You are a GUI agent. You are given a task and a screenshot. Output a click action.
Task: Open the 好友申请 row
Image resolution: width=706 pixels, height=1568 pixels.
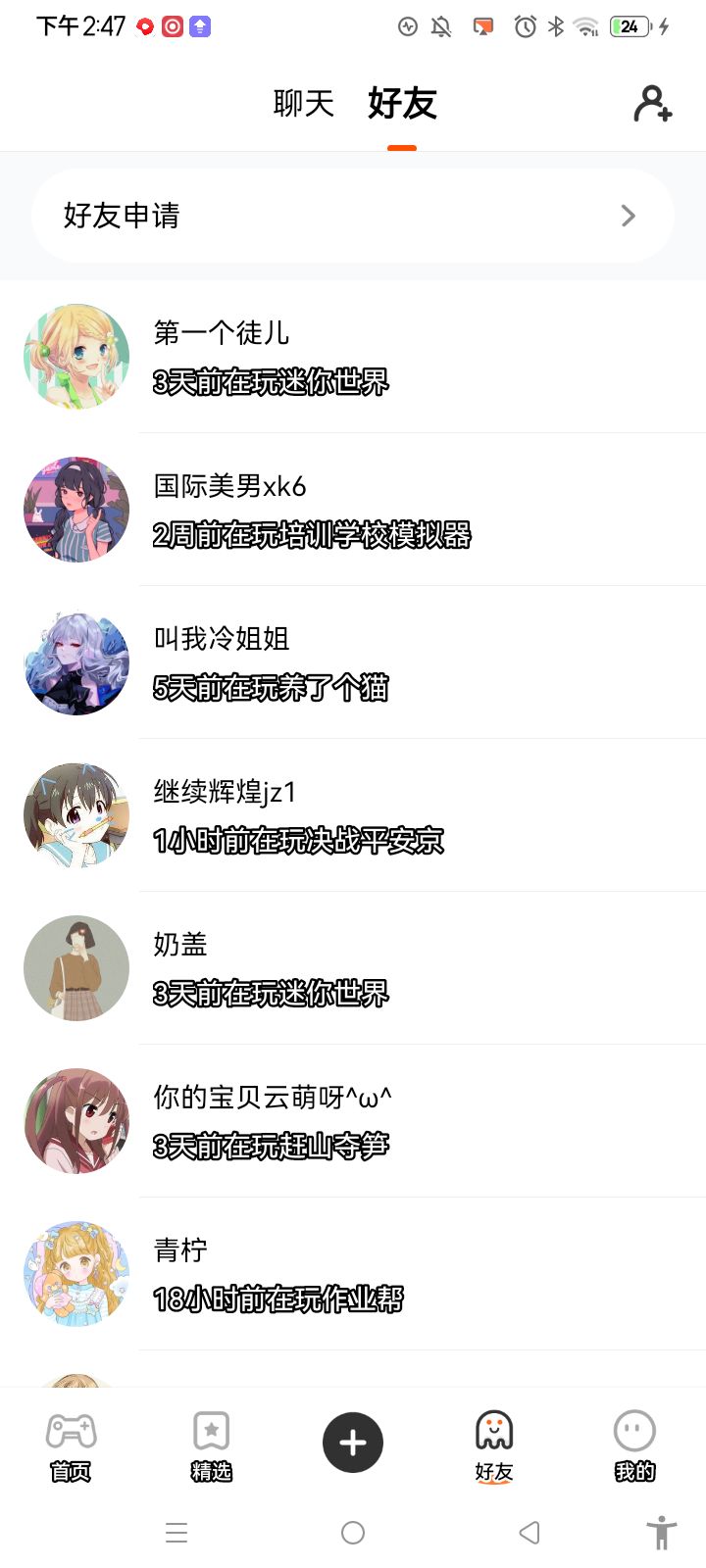[353, 216]
